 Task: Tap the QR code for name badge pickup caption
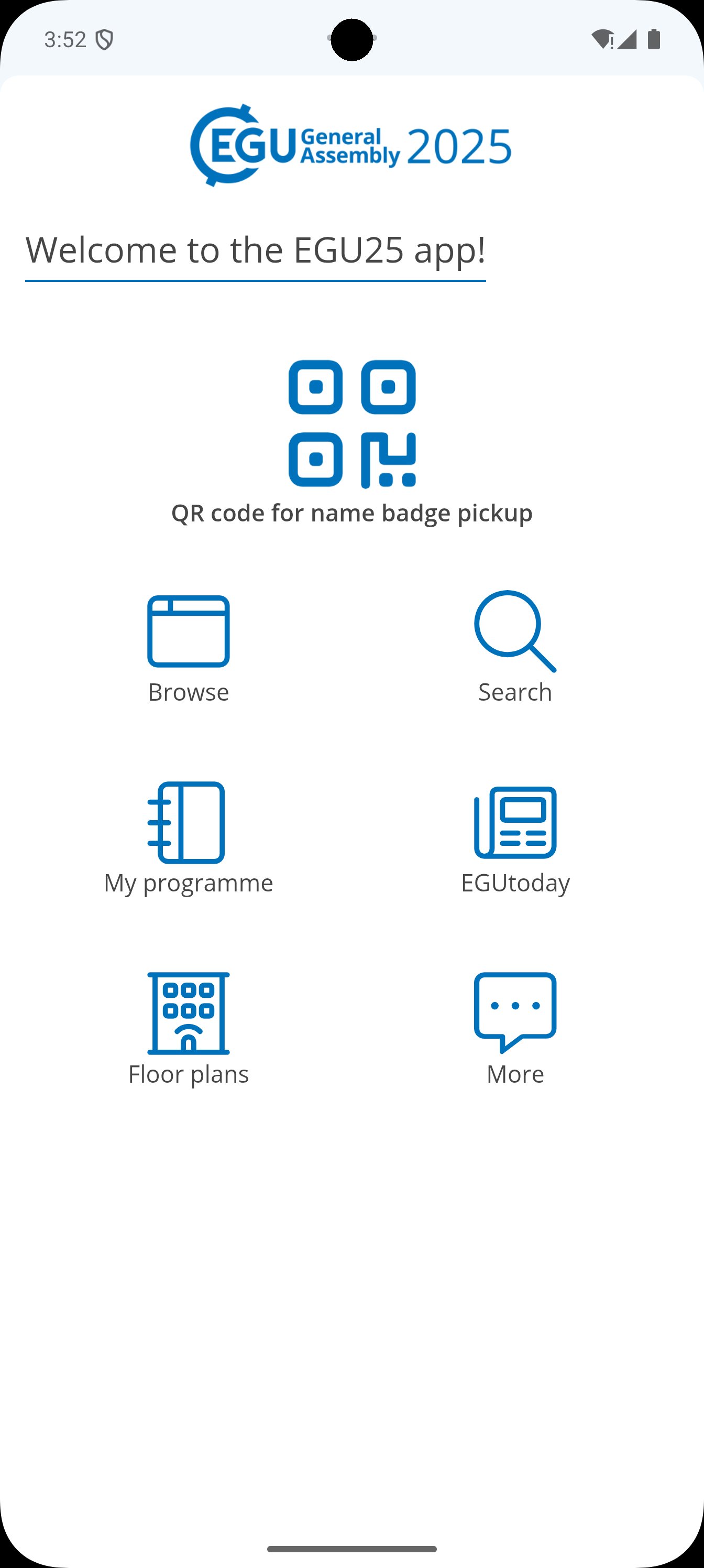(351, 512)
